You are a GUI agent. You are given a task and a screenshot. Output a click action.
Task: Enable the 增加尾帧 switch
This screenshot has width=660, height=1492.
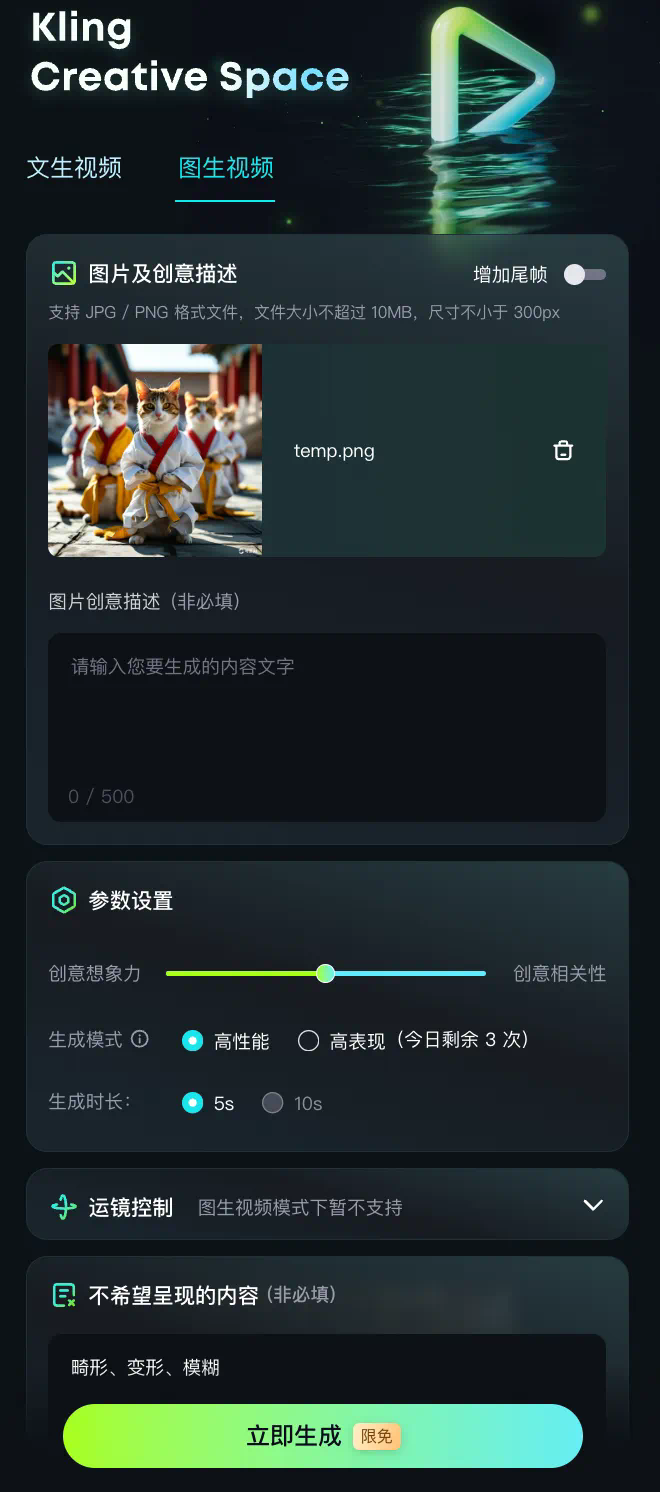click(585, 274)
